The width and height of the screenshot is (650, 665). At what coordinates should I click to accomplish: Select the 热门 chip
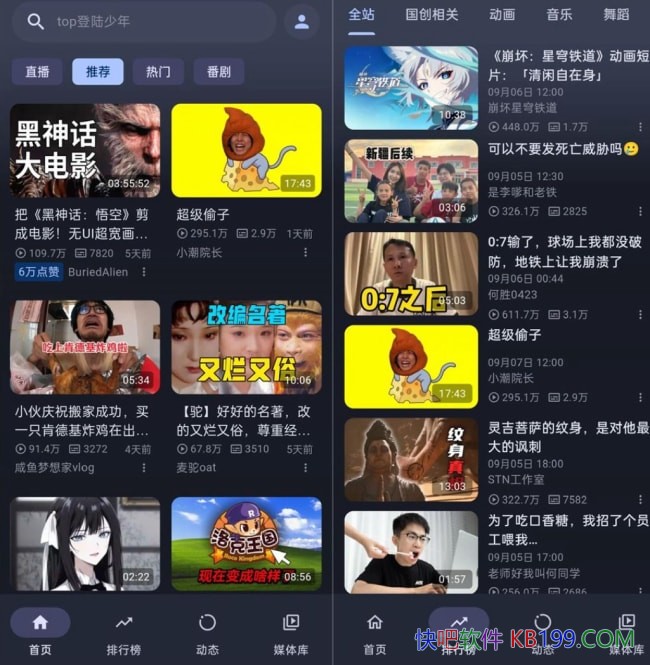tap(157, 72)
